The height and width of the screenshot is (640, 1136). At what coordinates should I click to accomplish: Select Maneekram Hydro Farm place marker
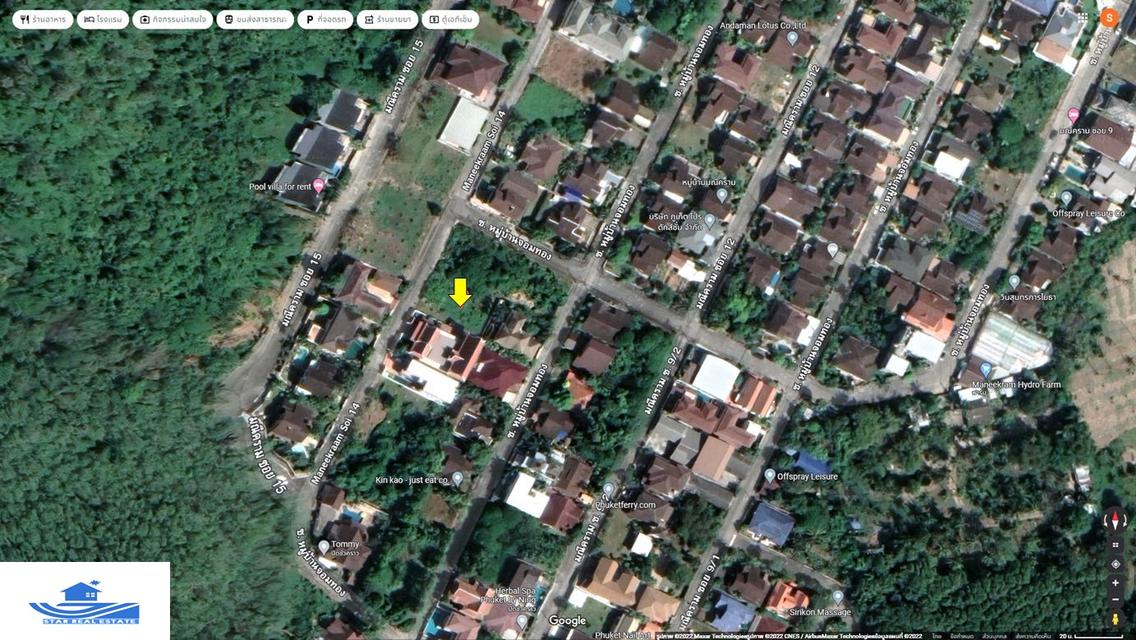984,371
